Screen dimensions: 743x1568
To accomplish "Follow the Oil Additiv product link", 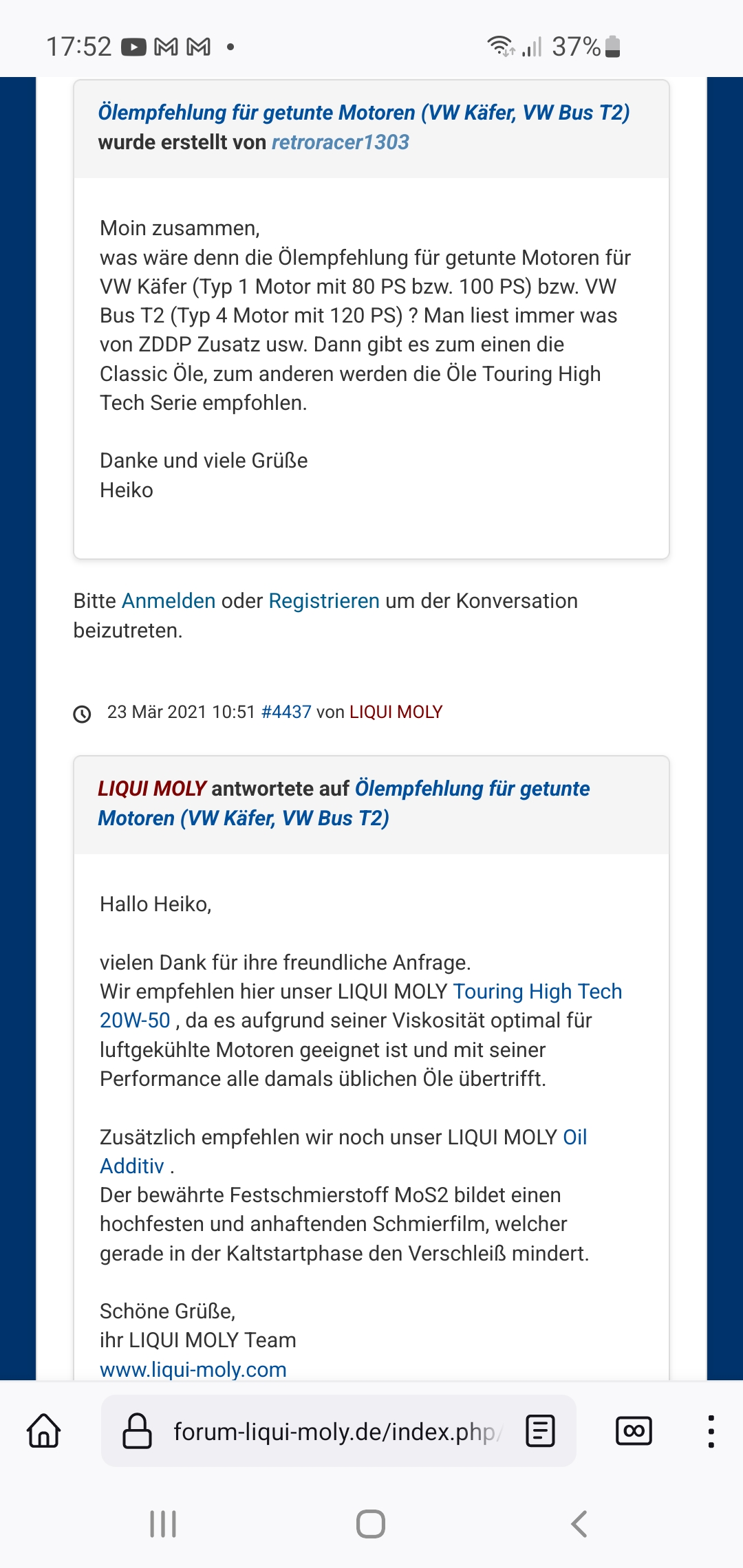I will click(x=574, y=1137).
